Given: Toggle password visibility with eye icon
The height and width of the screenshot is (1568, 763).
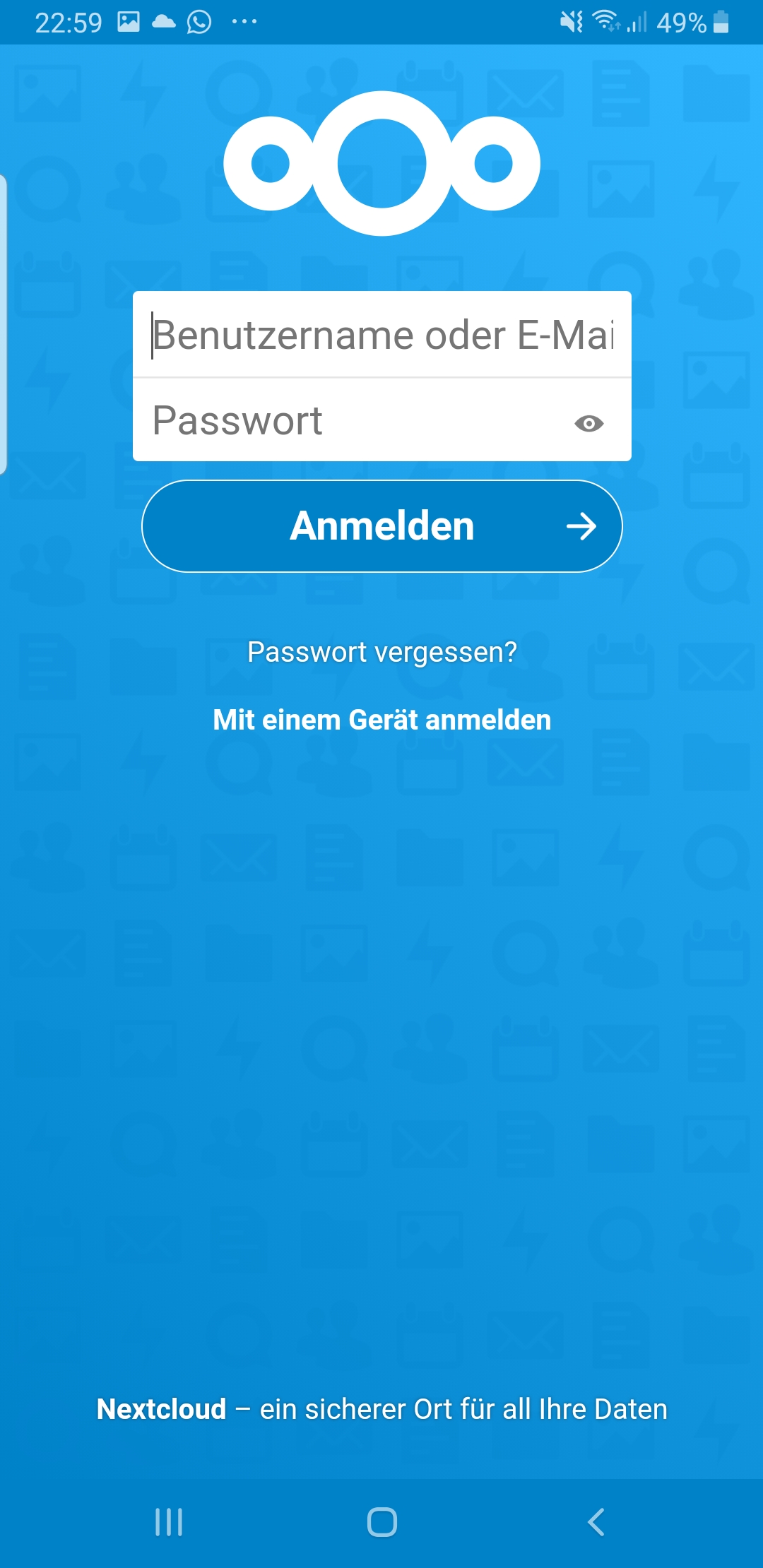Looking at the screenshot, I should pos(588,423).
